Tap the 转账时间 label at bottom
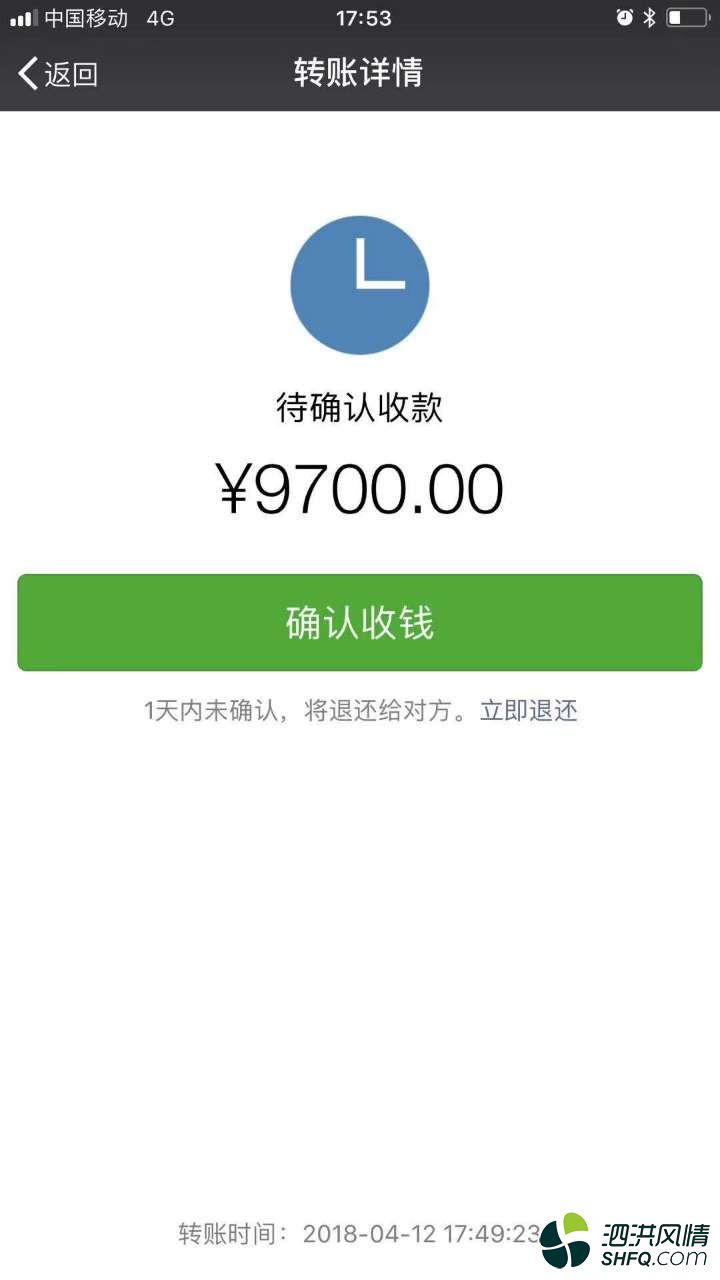The height and width of the screenshot is (1280, 720). pyautogui.click(x=232, y=1234)
